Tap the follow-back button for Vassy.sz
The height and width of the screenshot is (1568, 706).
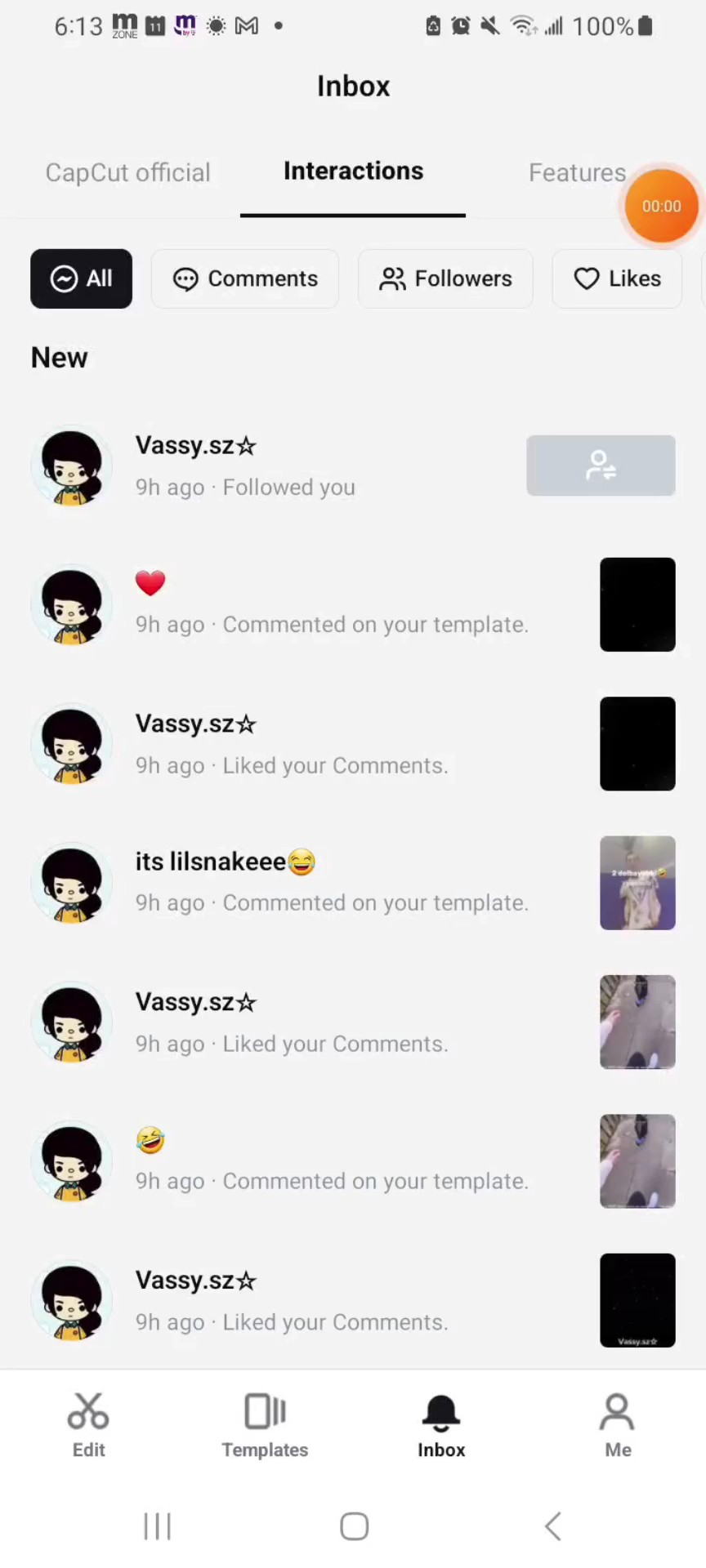point(601,465)
